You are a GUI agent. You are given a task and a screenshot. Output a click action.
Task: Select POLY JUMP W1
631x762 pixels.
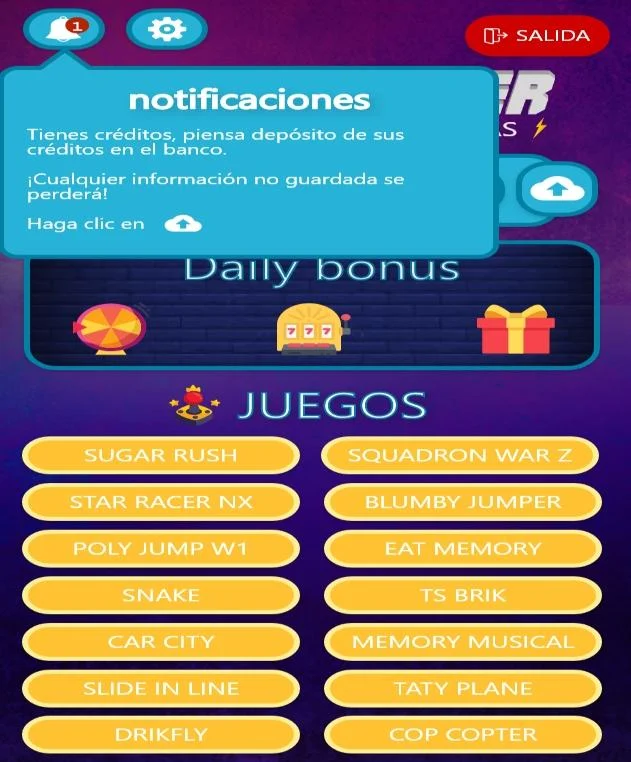point(160,548)
